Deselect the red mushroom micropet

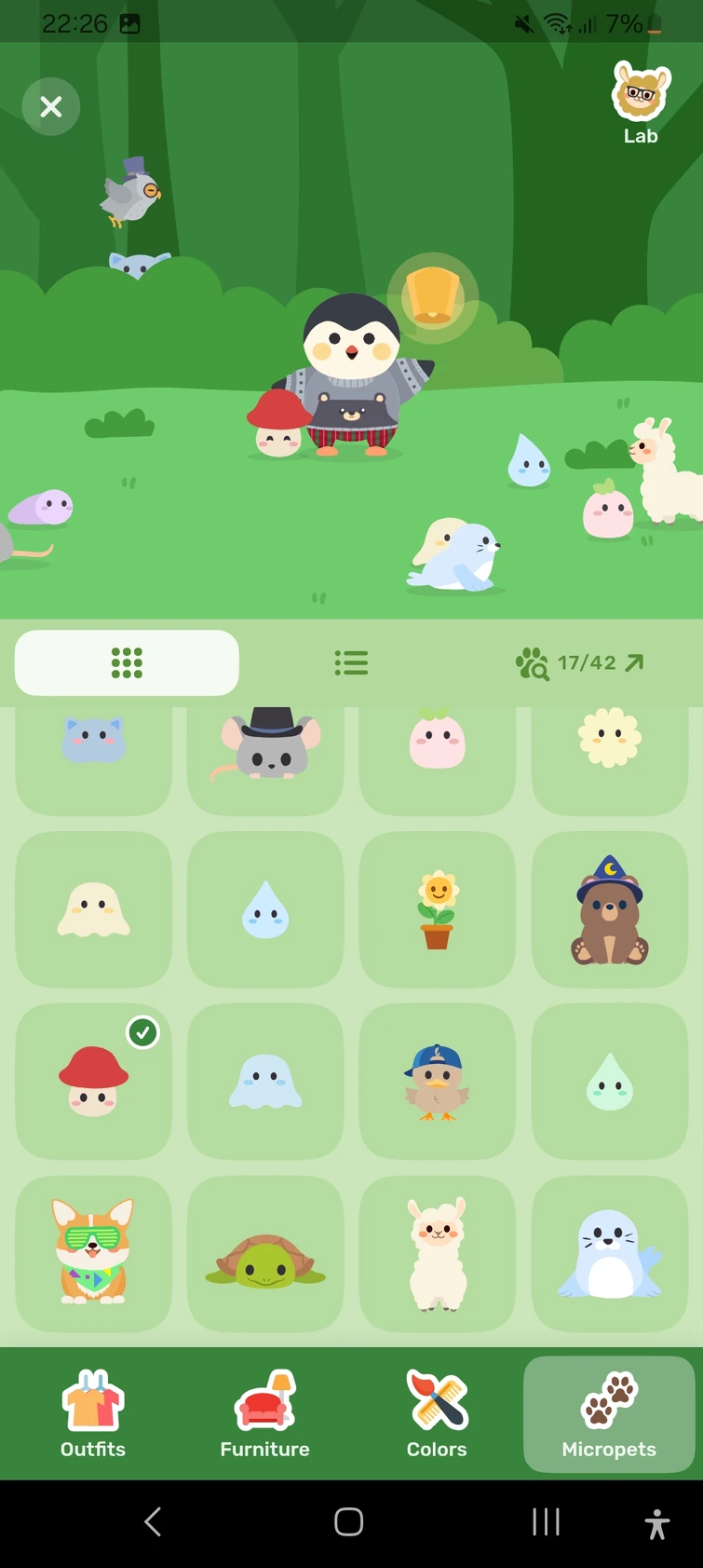coord(93,1081)
